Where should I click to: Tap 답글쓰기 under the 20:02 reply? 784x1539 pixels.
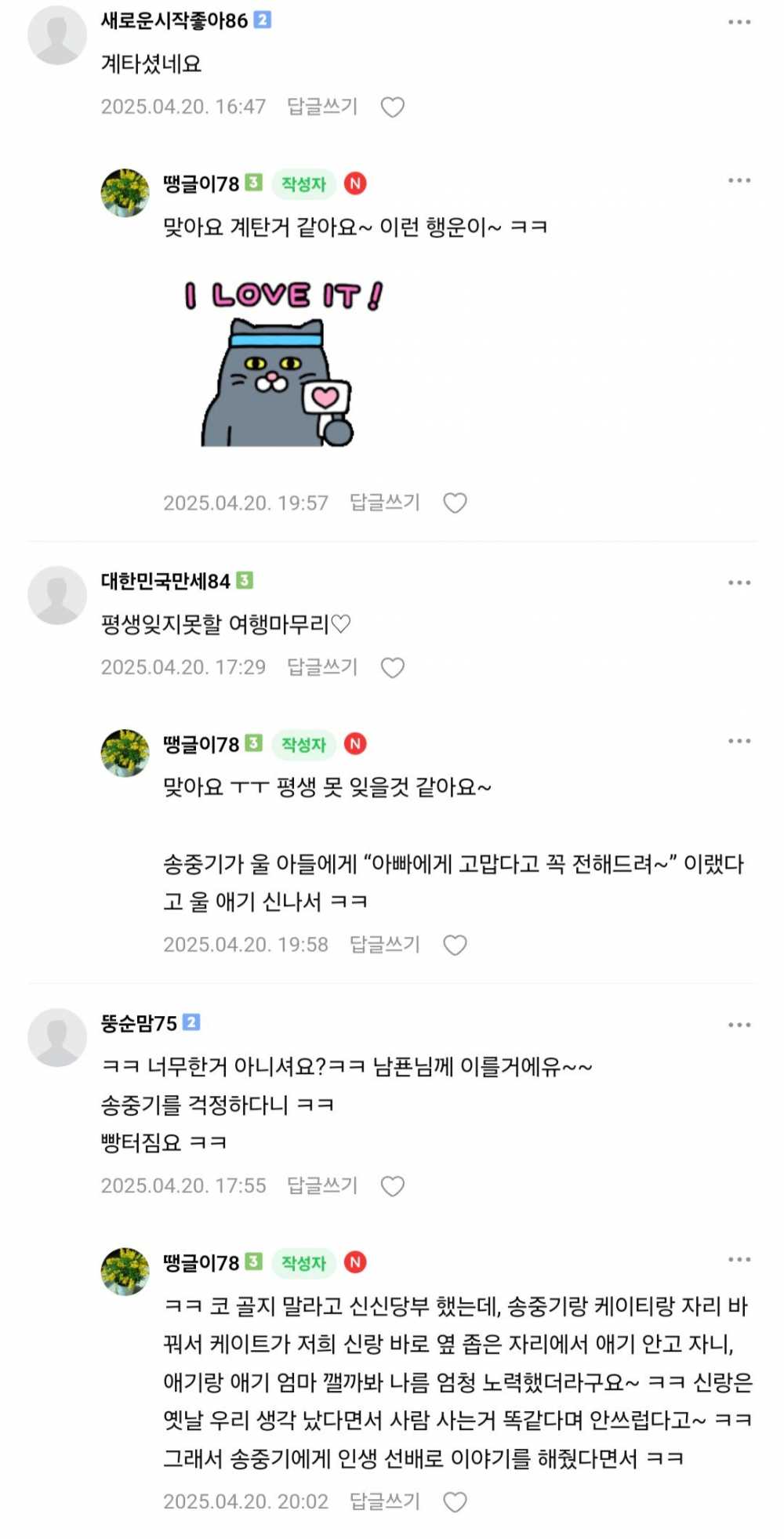(x=385, y=1501)
